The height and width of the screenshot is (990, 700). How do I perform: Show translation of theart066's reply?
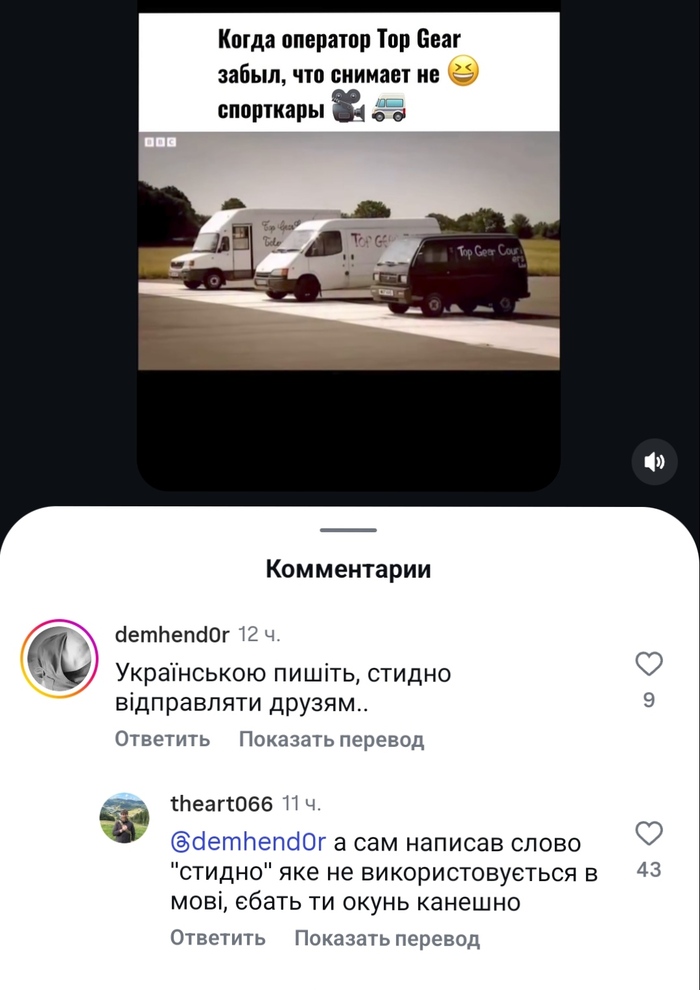387,938
